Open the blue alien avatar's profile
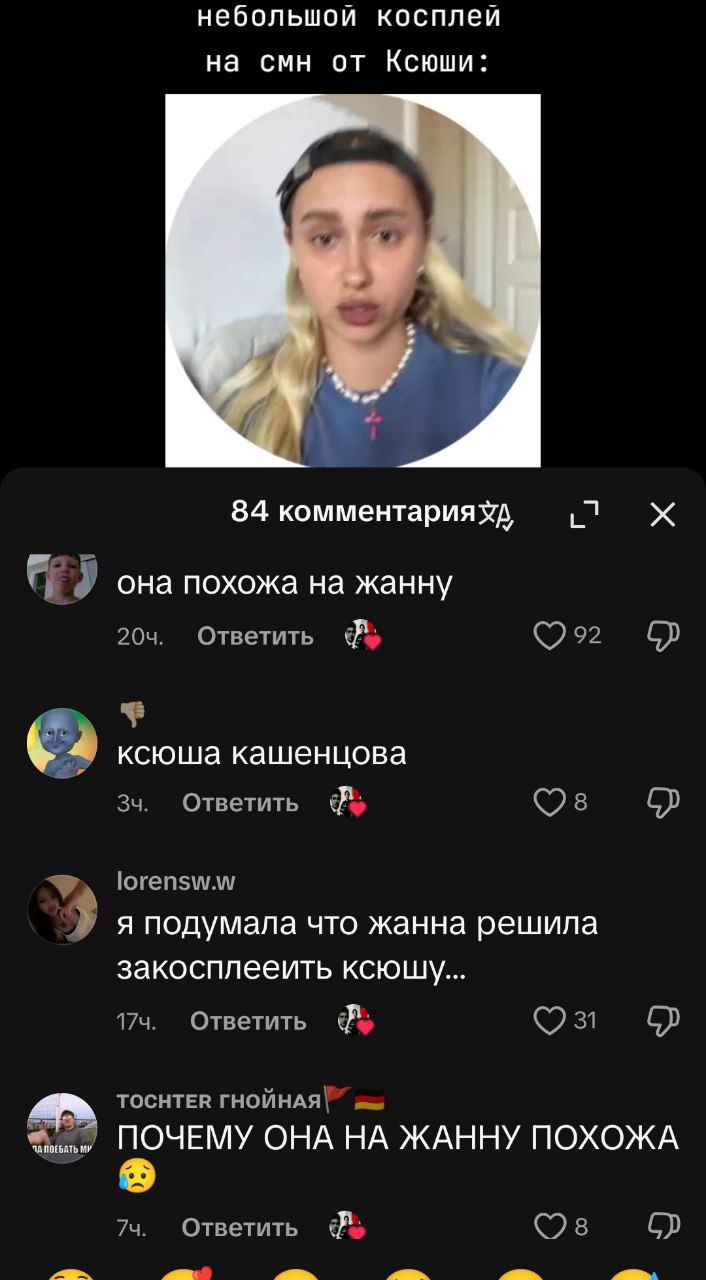 (x=62, y=743)
